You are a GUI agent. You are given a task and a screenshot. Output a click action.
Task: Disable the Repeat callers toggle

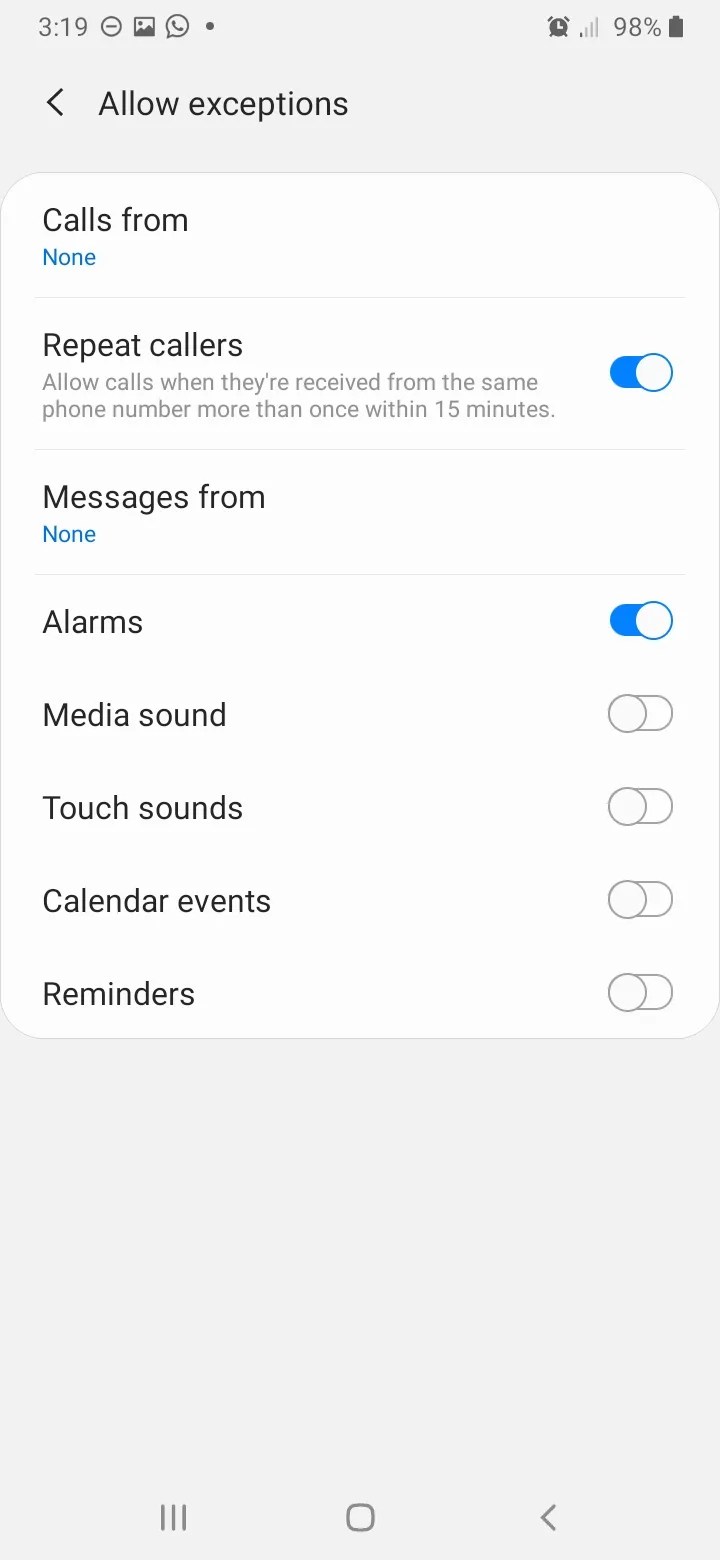[640, 372]
